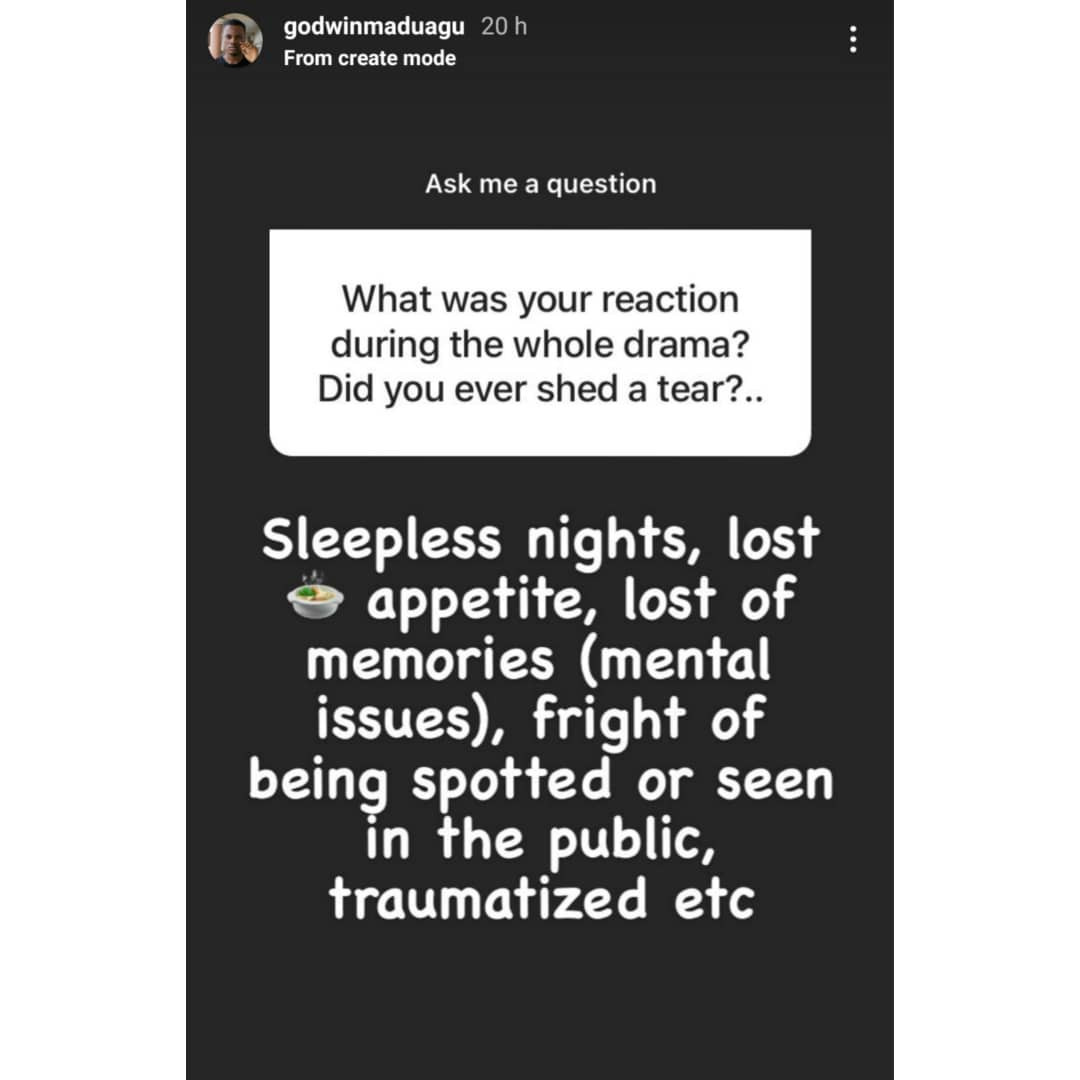Tap the godwinmaduagu username
Viewport: 1080px width, 1080px height.
click(373, 27)
